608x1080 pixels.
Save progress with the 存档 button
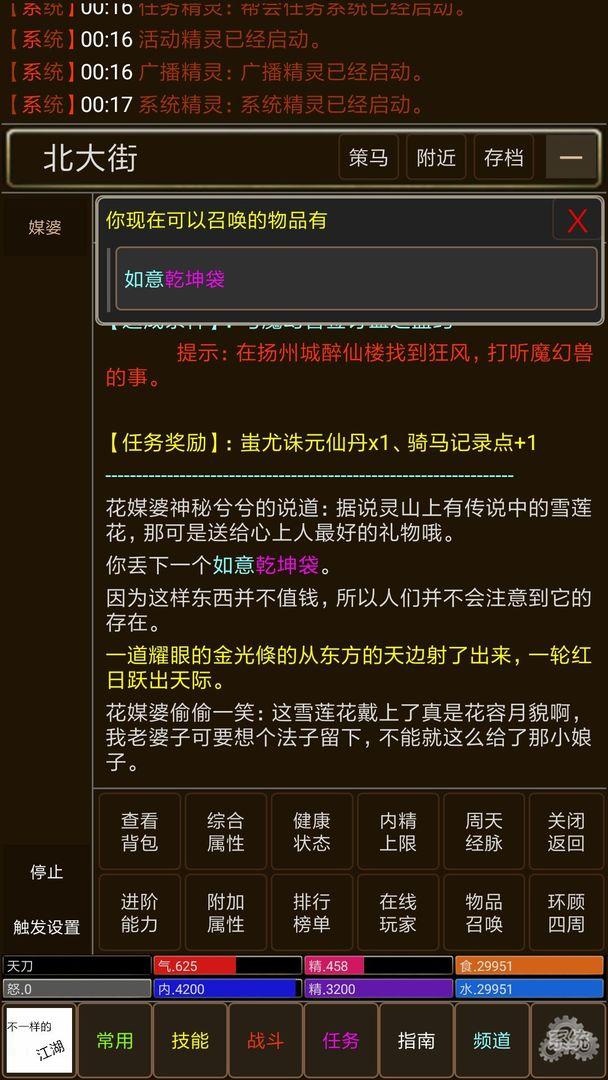point(503,158)
